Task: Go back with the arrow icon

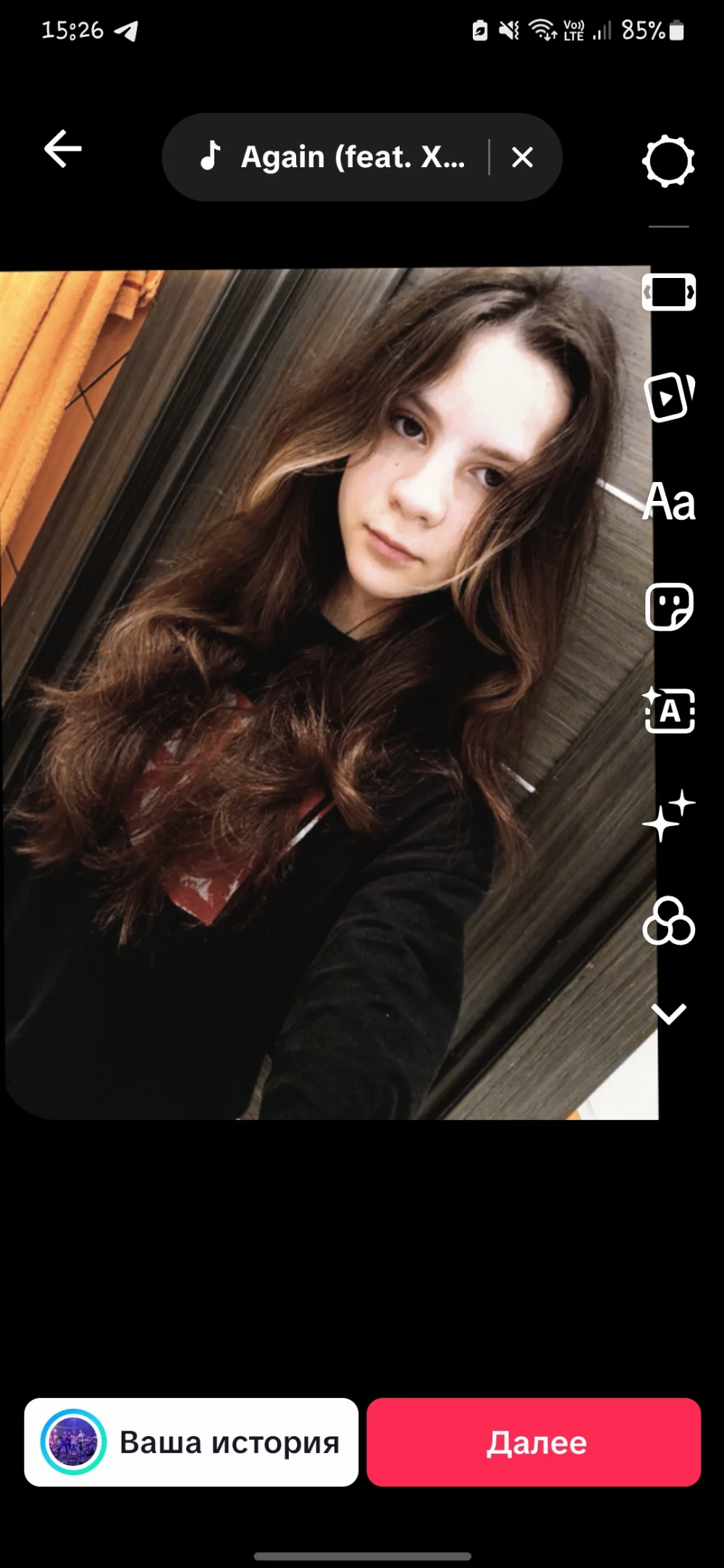Action: pyautogui.click(x=63, y=149)
